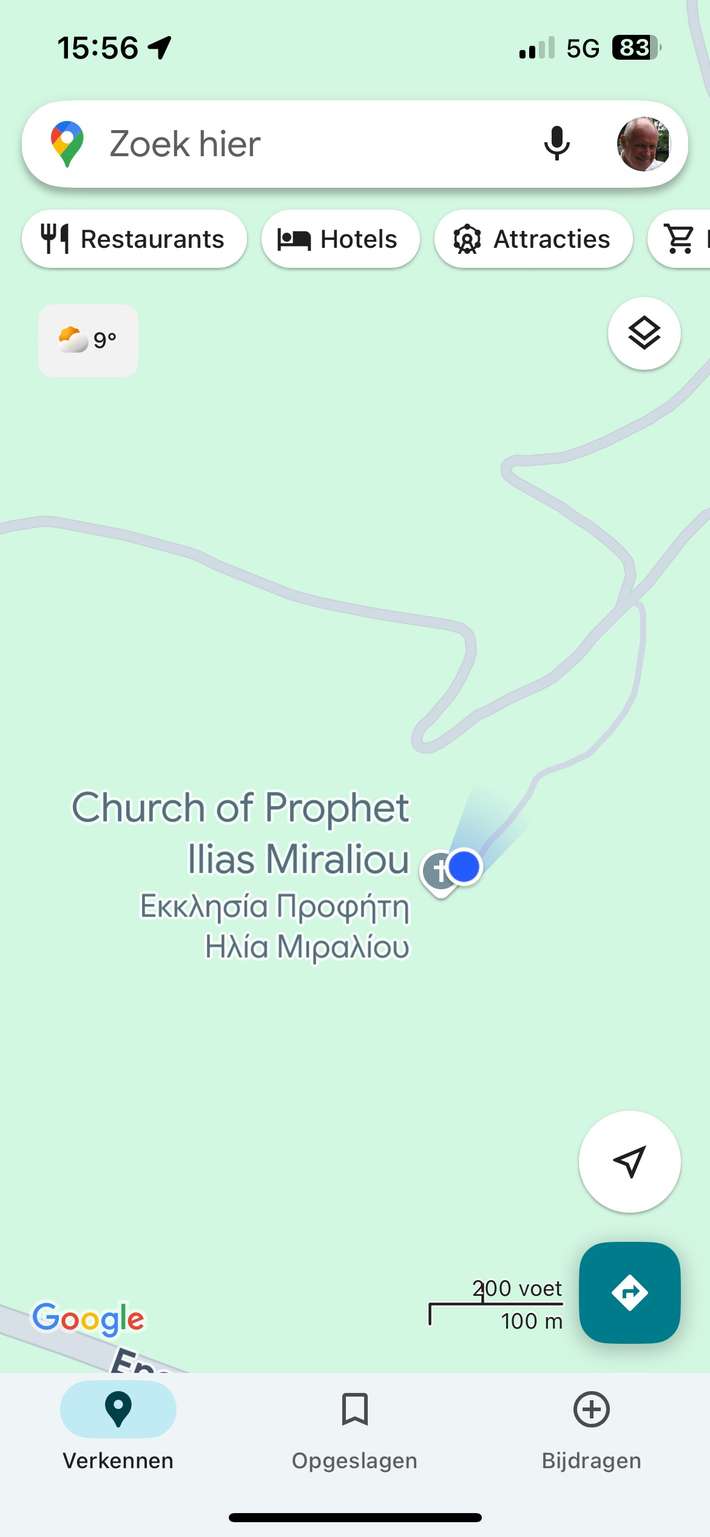Open the 'Zoek hier' search field
710x1537 pixels.
coord(300,144)
